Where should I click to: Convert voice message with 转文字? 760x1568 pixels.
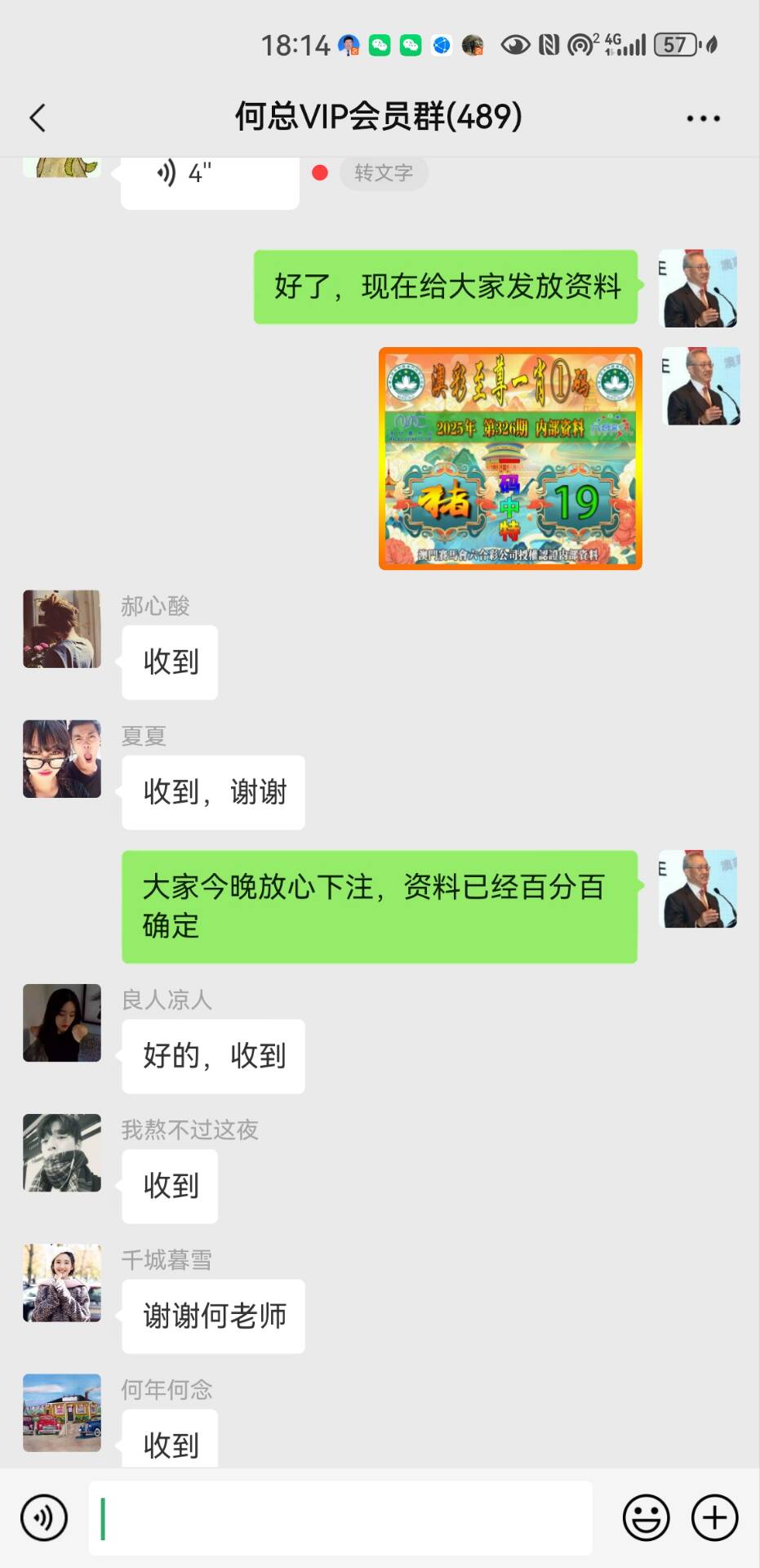384,173
